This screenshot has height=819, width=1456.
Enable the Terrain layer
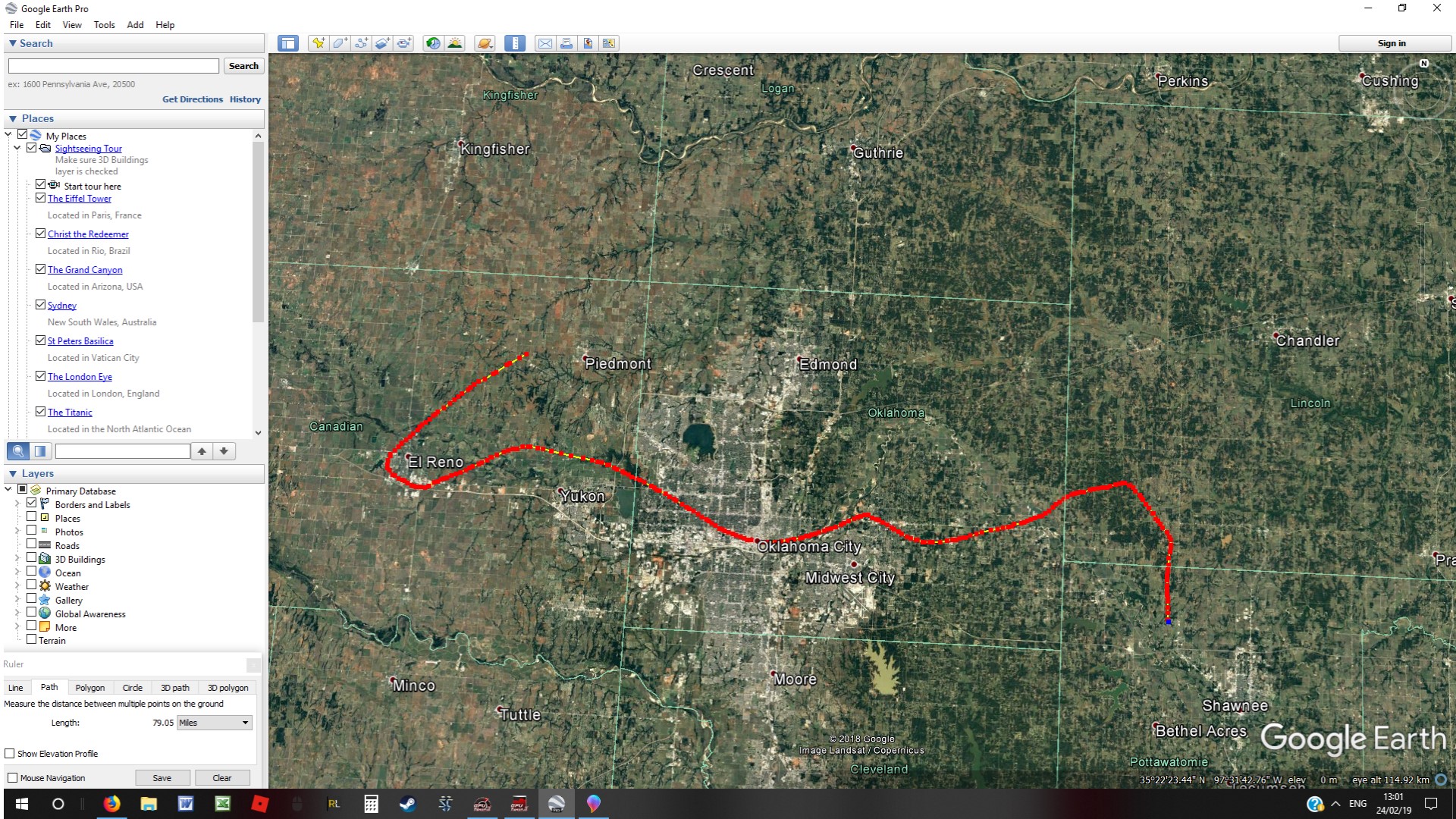(32, 639)
